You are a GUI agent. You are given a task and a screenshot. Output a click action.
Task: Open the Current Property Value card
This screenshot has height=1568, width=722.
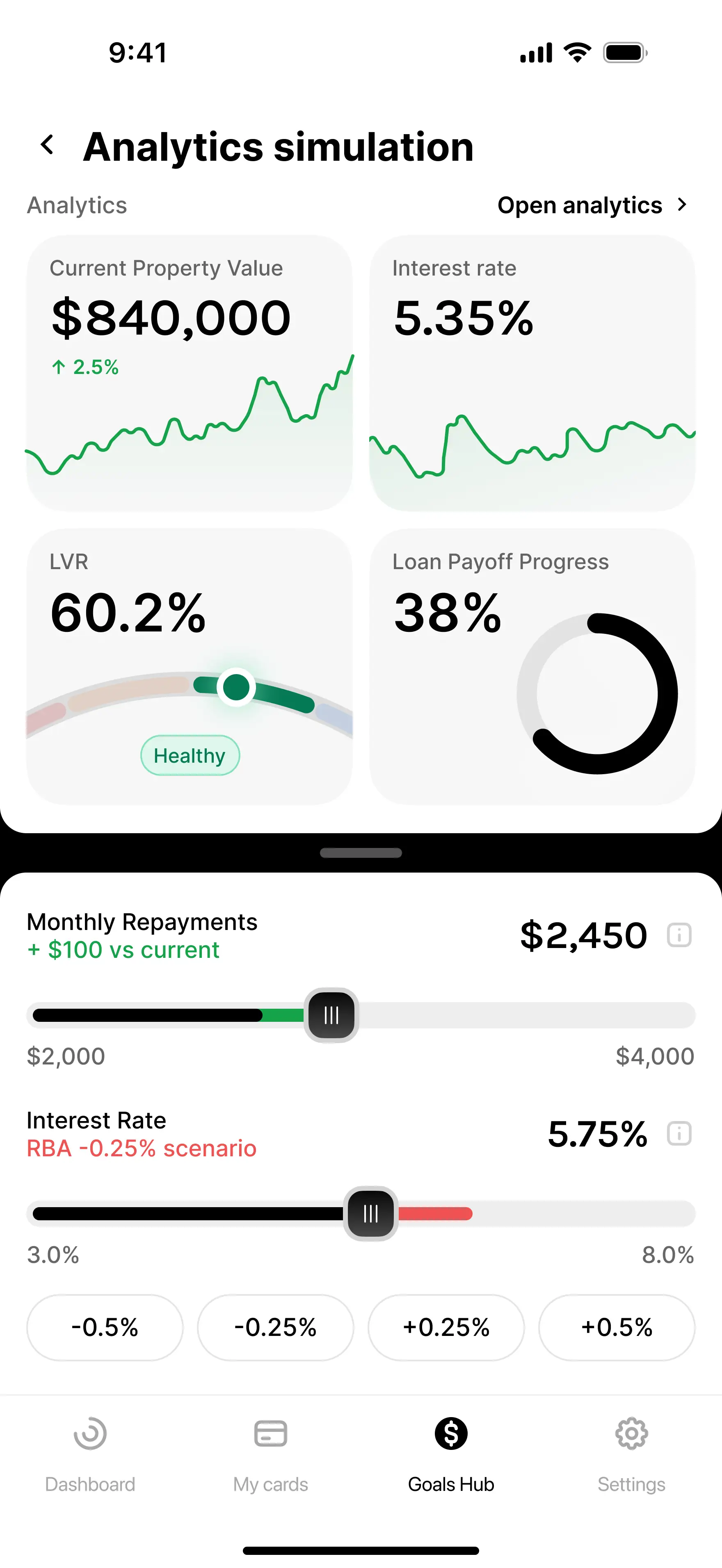tap(190, 372)
